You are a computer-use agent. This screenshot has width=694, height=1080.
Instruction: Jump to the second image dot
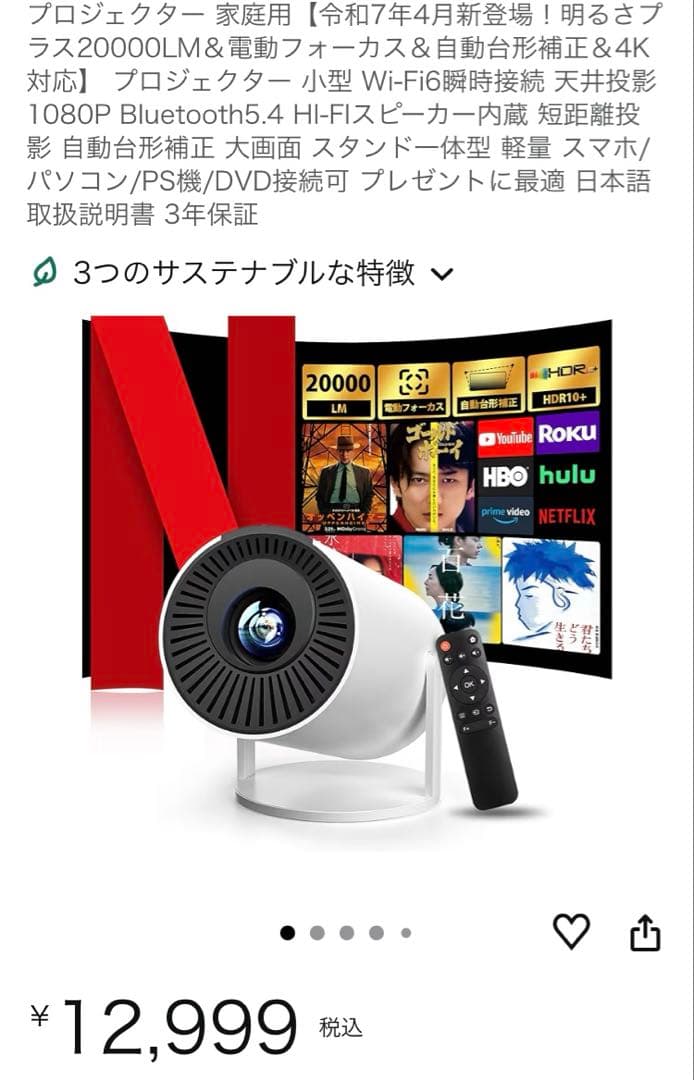click(x=317, y=933)
